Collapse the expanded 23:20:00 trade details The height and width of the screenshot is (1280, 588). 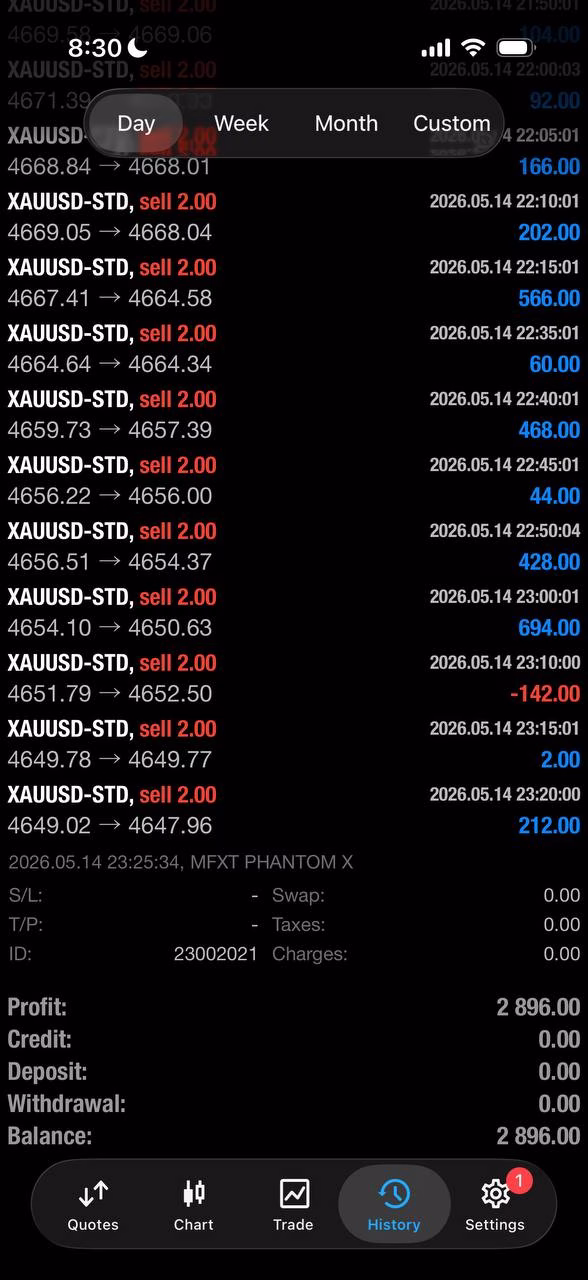[x=294, y=810]
